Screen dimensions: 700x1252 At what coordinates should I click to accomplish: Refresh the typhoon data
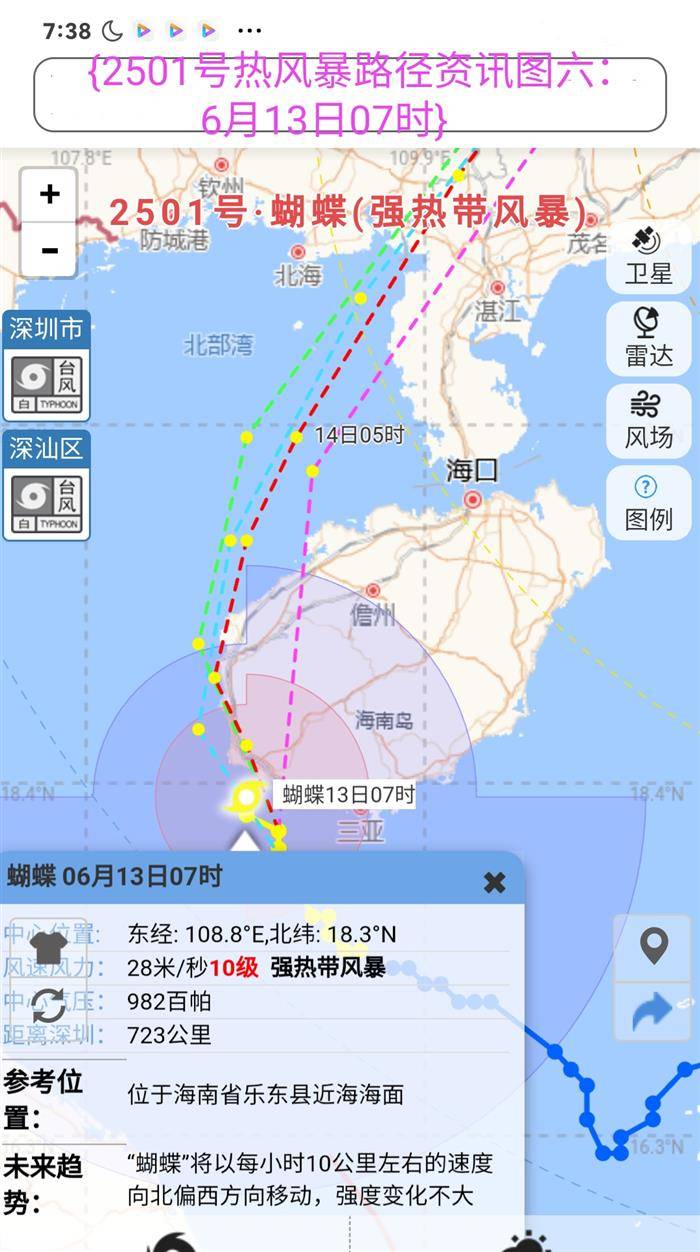tap(48, 1005)
